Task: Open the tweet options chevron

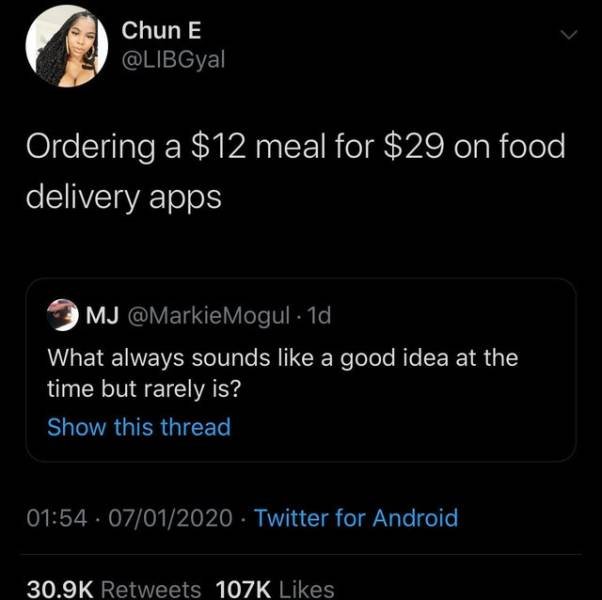Action: (x=569, y=36)
